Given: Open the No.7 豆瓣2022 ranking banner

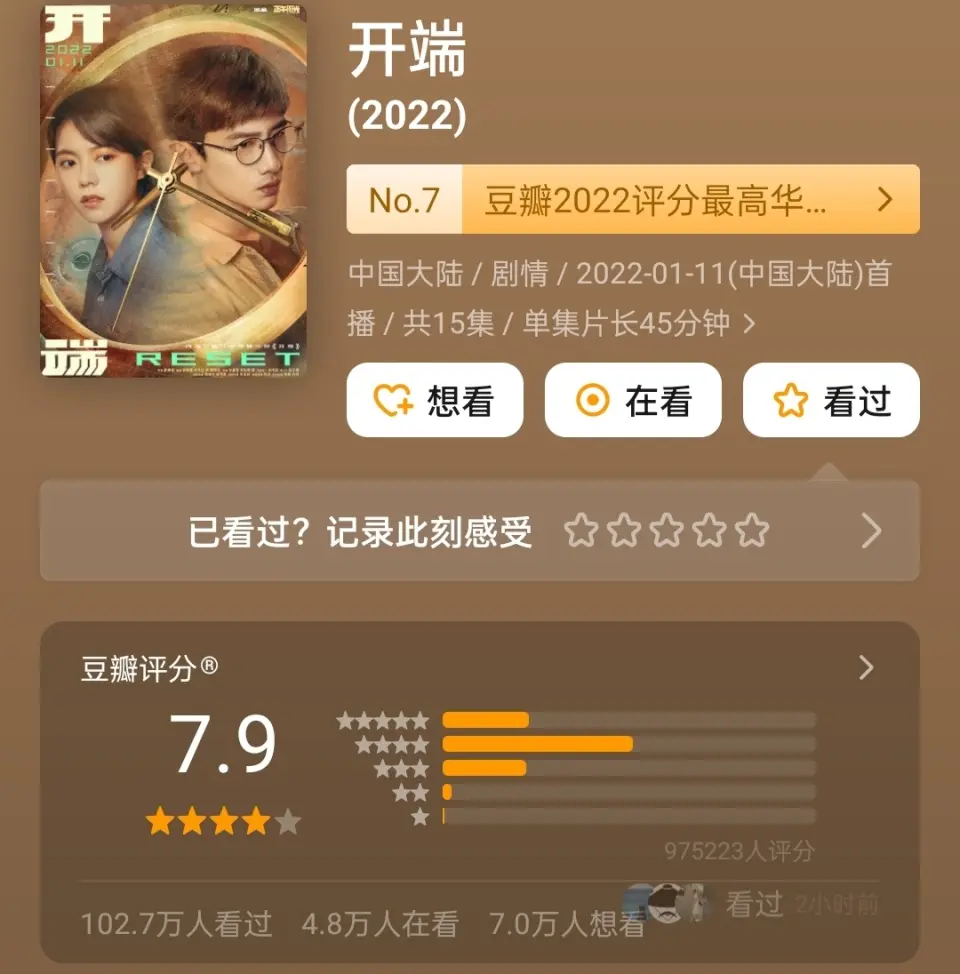Looking at the screenshot, I should [632, 200].
